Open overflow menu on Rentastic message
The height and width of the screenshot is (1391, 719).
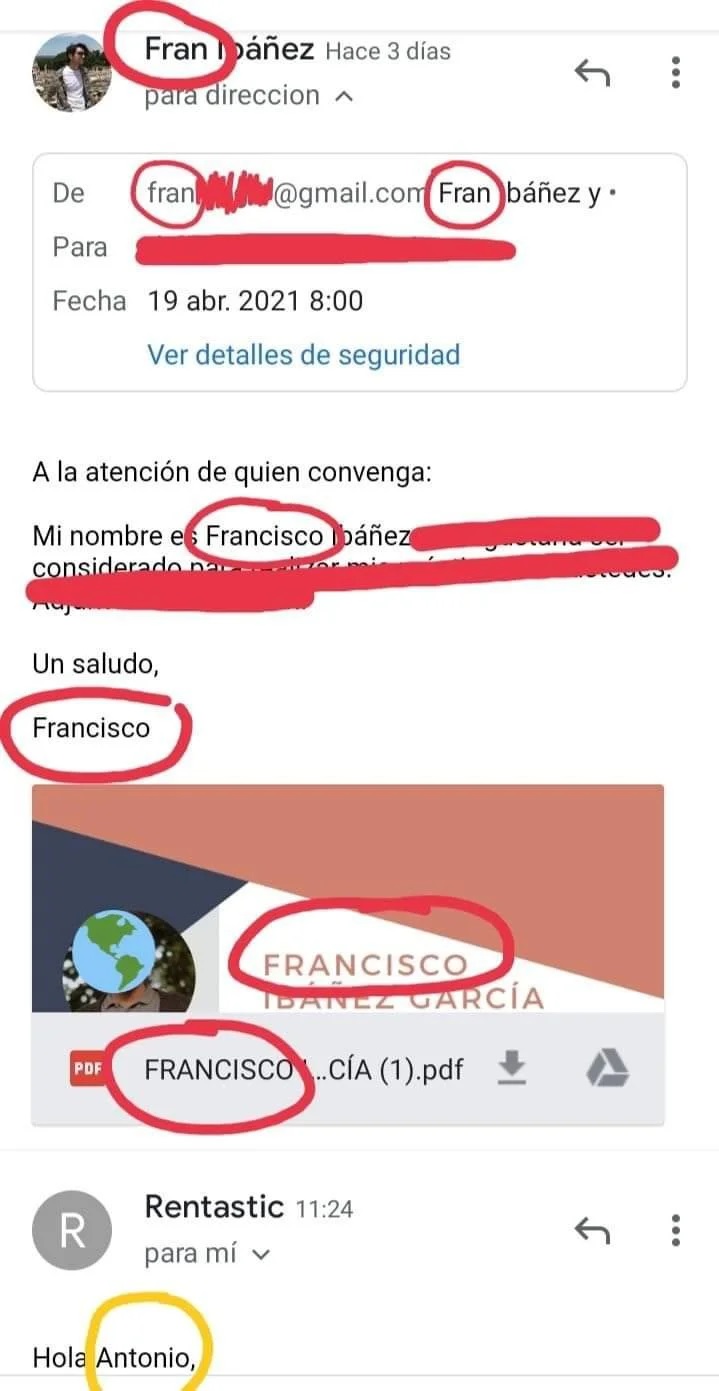677,1230
